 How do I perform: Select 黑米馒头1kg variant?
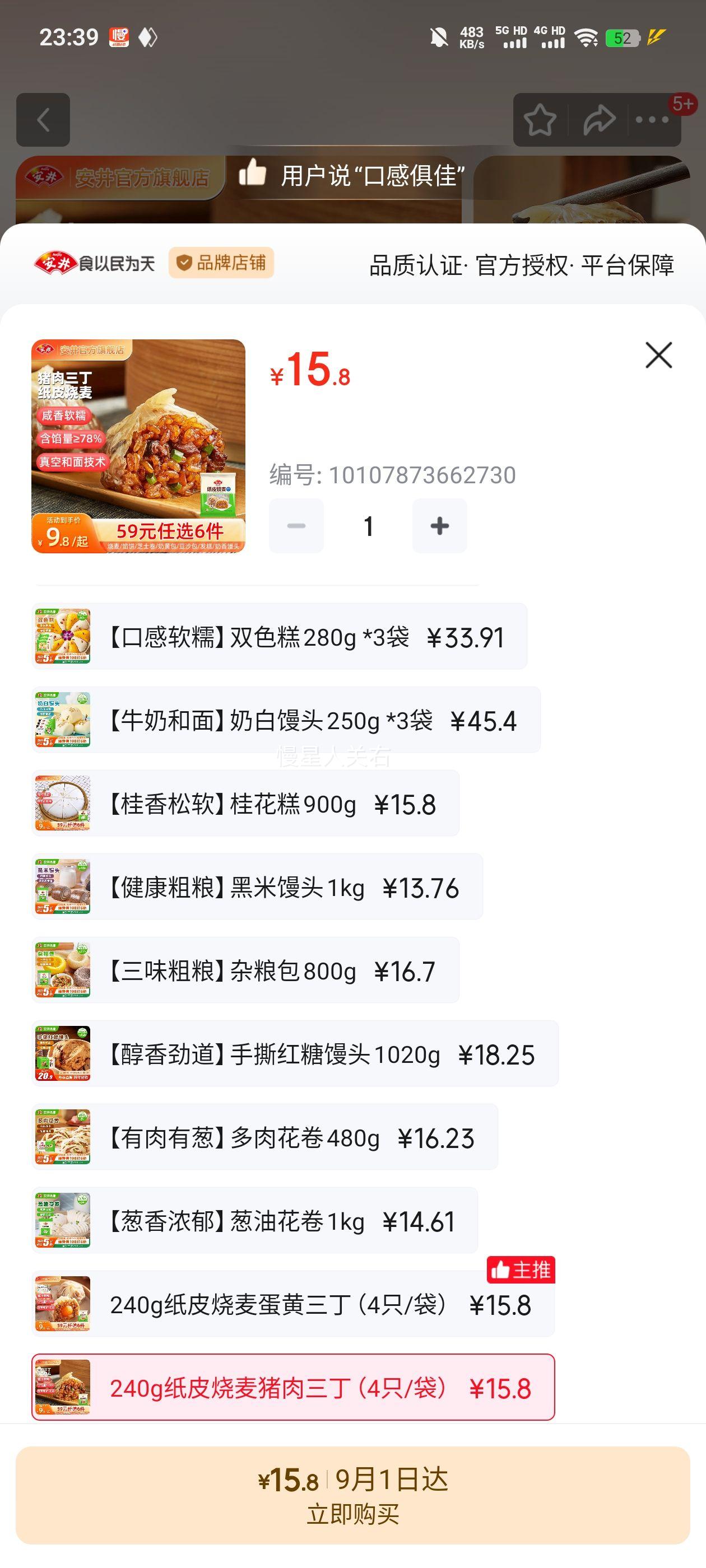pyautogui.click(x=257, y=887)
